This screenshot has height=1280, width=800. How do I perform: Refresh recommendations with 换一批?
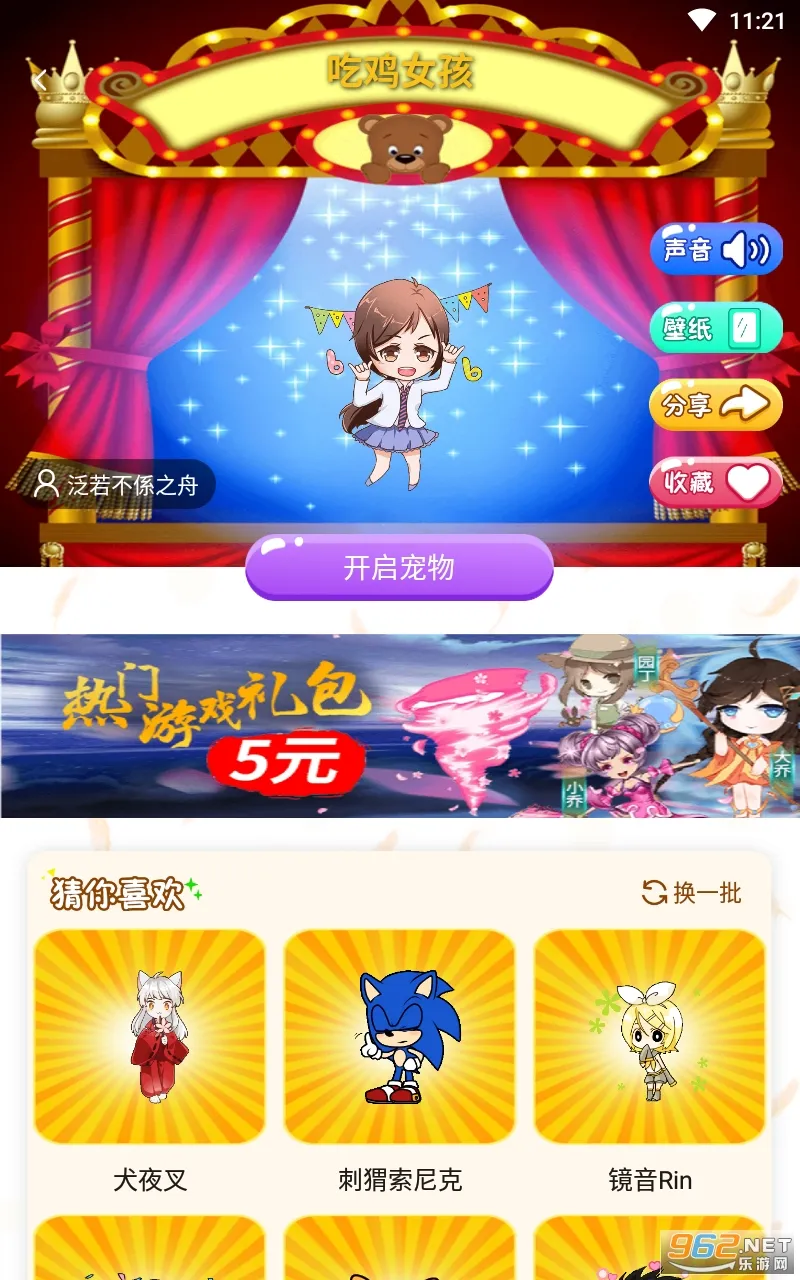pos(692,892)
